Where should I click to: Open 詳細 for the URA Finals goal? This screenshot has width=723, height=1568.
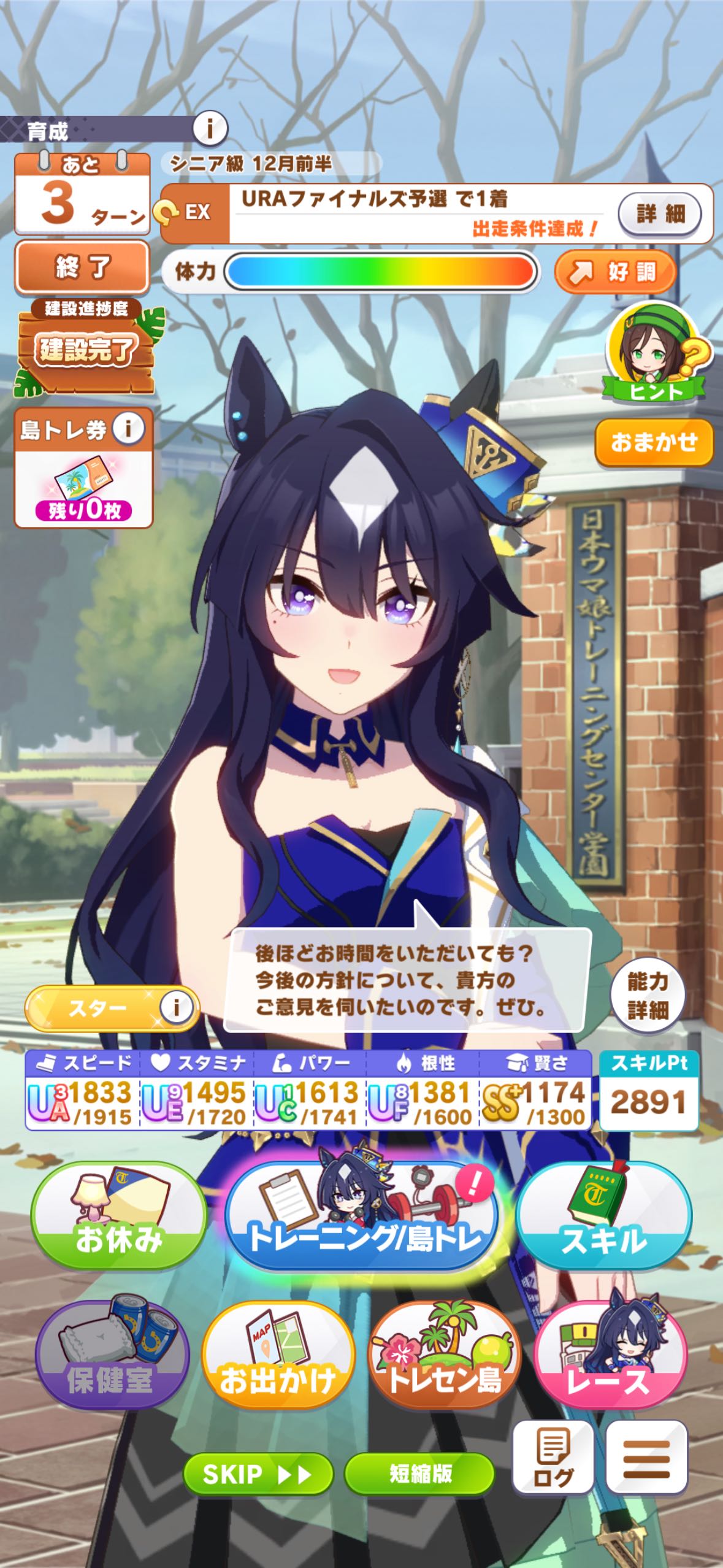pos(659,213)
